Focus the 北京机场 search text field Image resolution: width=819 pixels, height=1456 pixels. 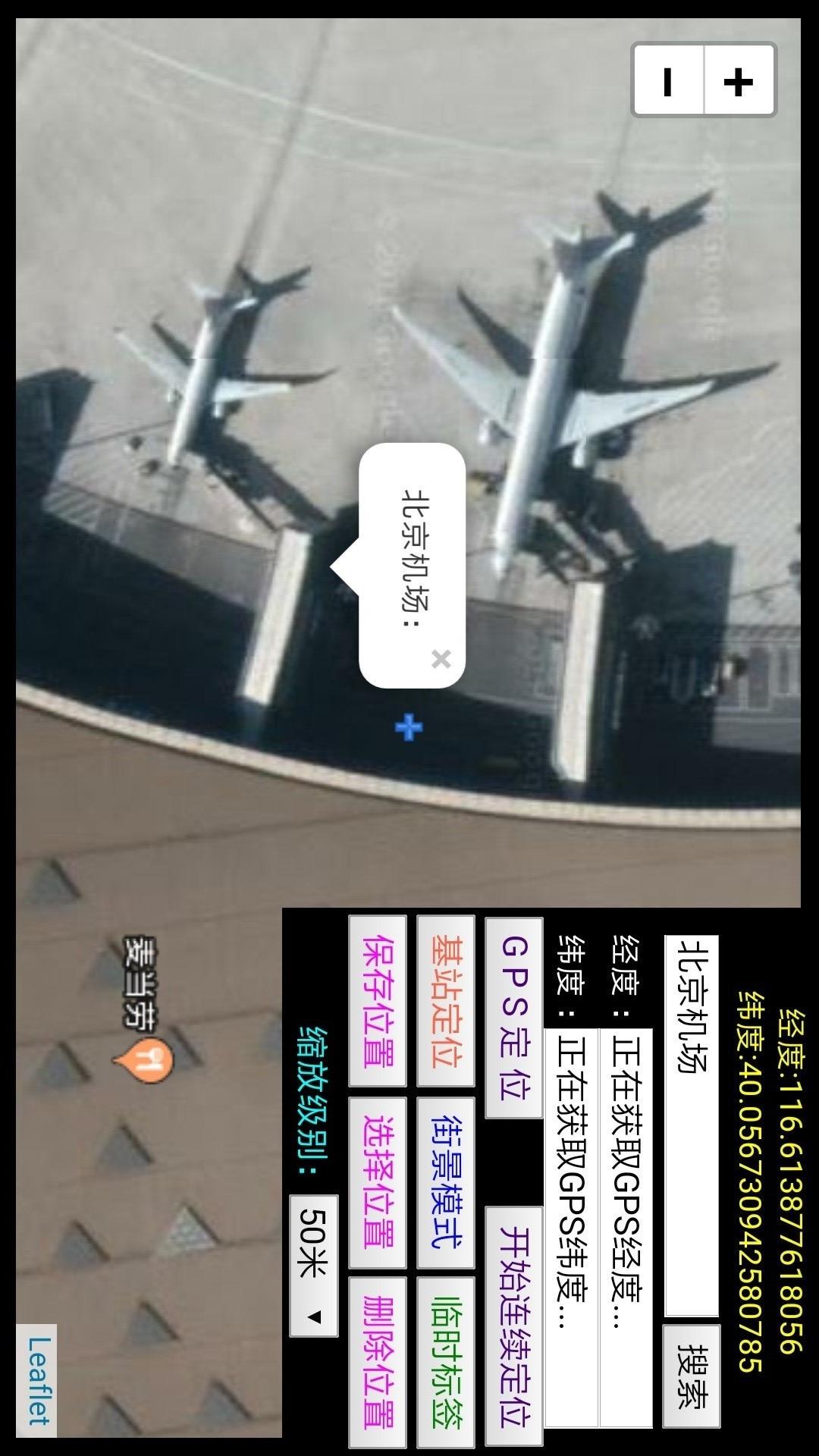pyautogui.click(x=691, y=1125)
